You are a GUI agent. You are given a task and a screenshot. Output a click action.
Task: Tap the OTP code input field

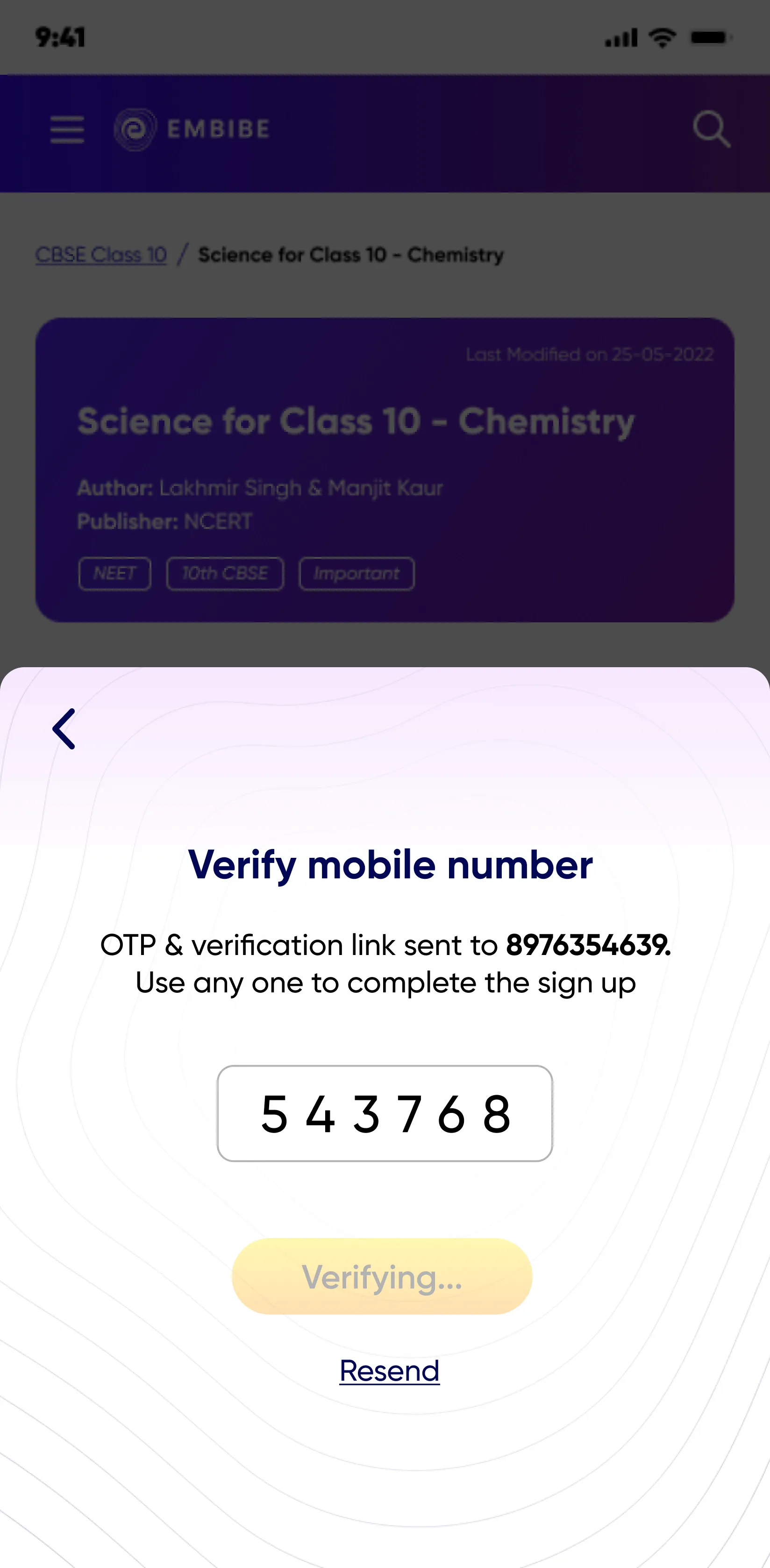[385, 1113]
